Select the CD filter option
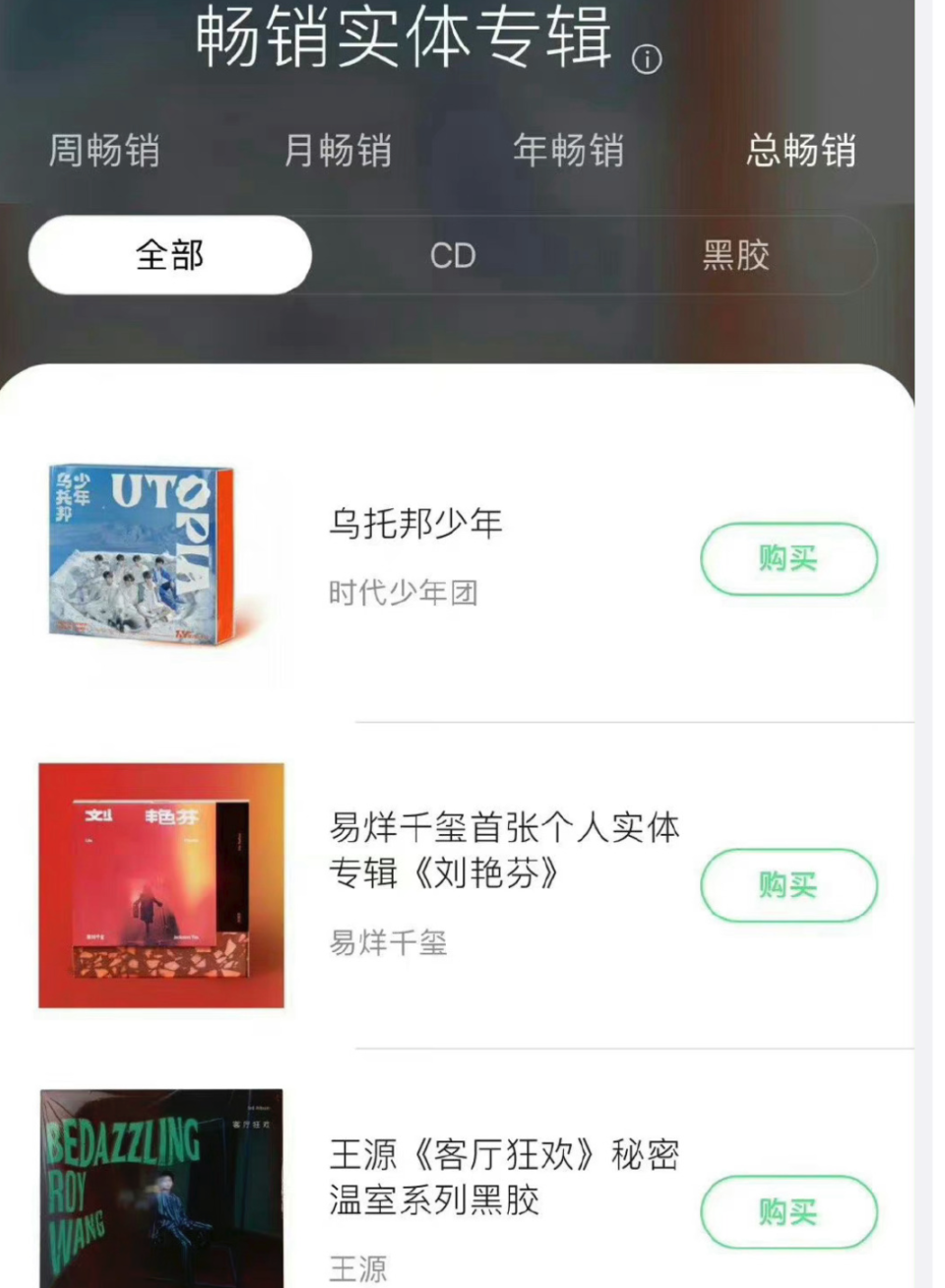 coord(454,254)
